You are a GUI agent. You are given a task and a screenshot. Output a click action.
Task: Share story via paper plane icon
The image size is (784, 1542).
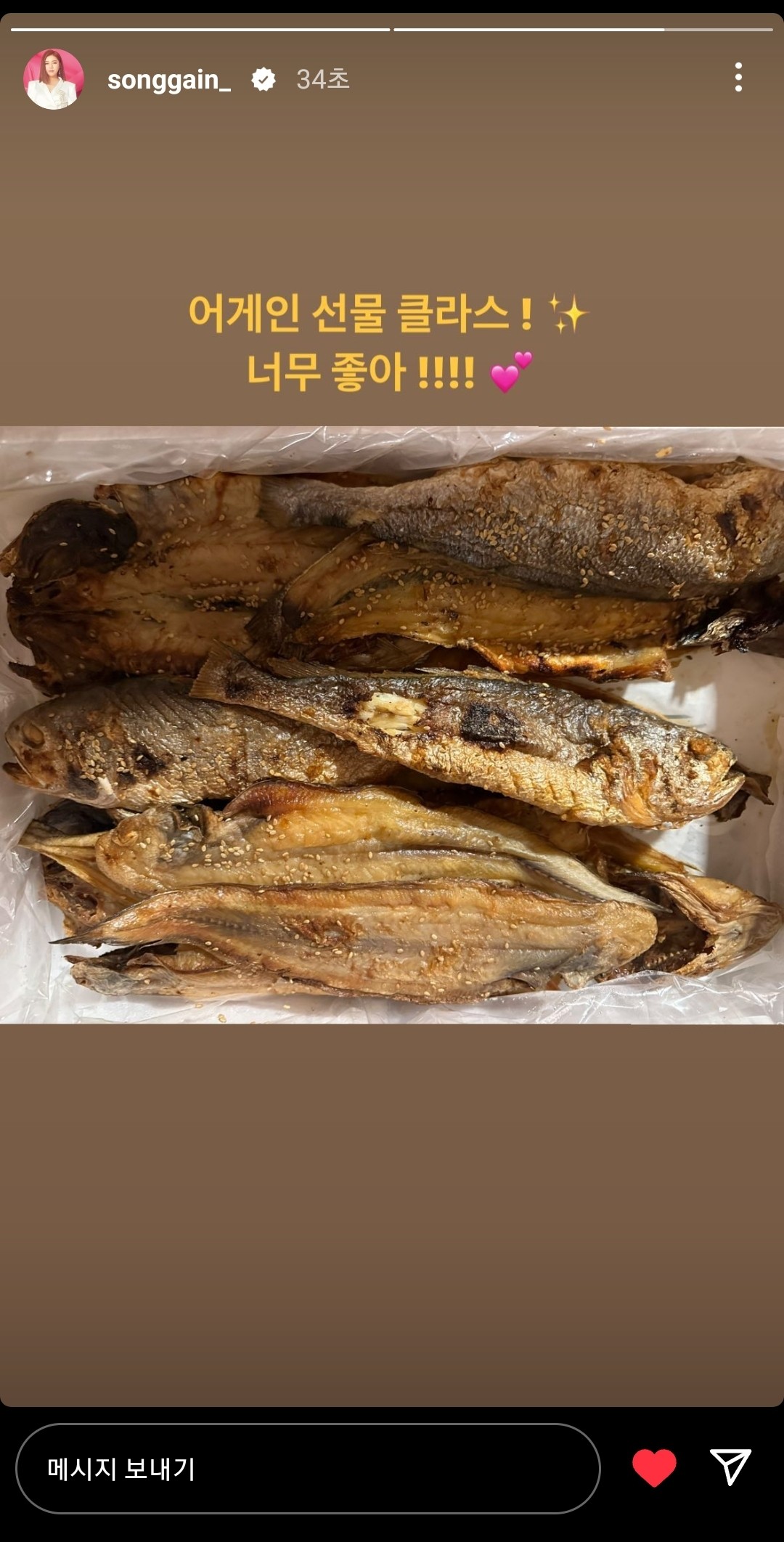[730, 1467]
